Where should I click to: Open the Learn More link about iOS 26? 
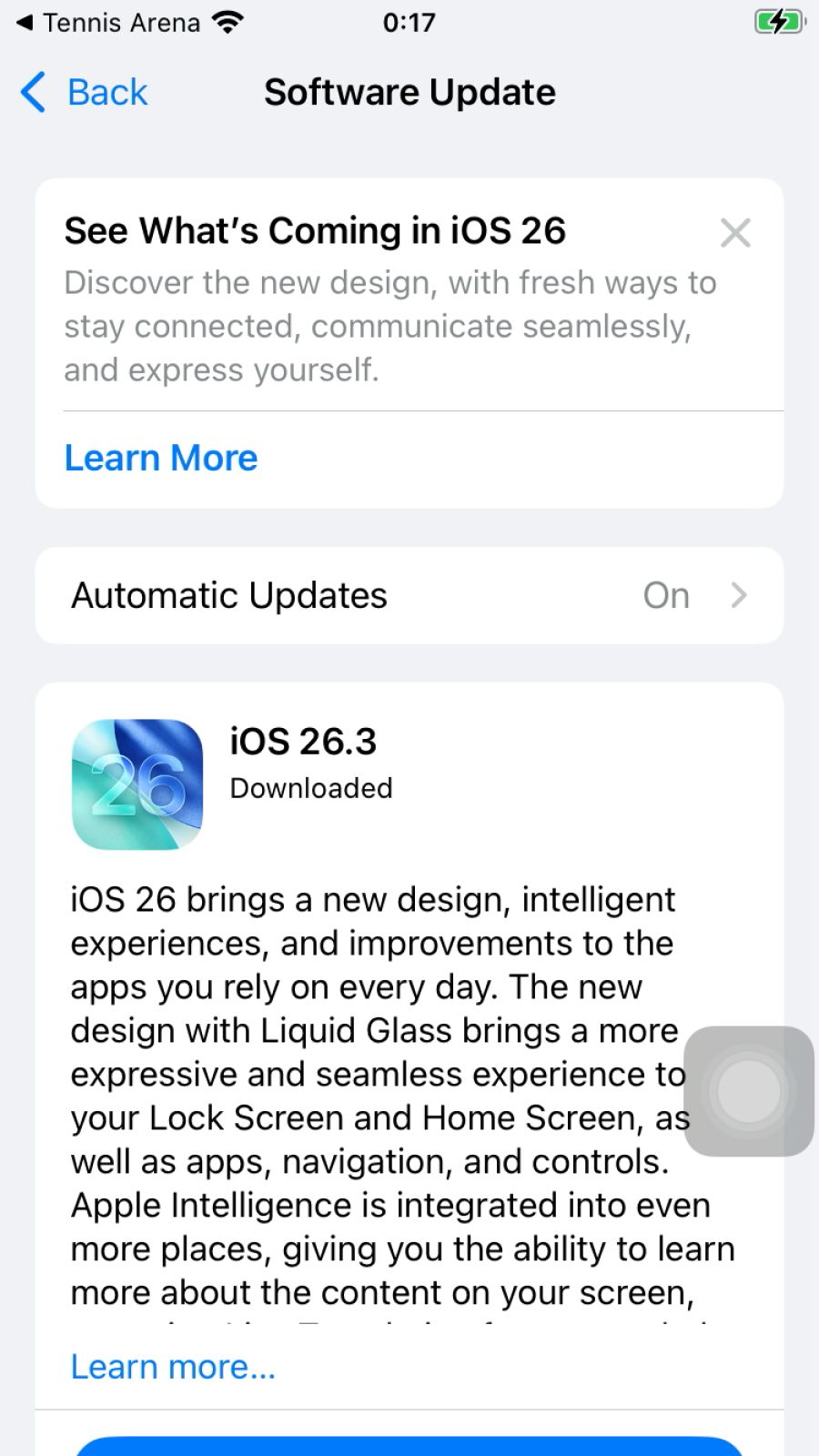tap(161, 458)
